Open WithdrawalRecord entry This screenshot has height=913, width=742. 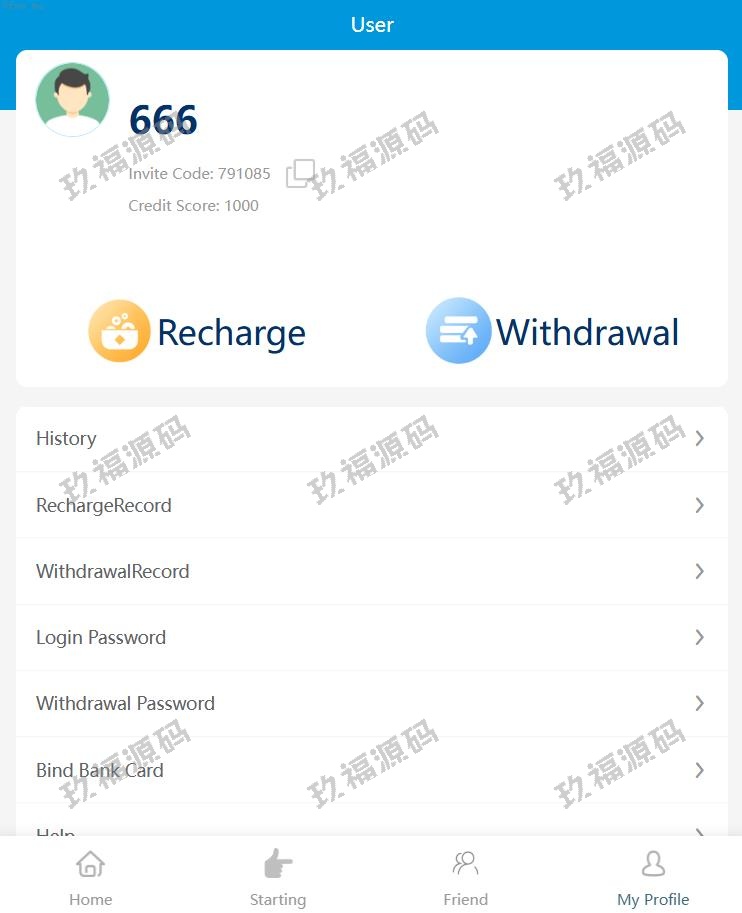371,571
